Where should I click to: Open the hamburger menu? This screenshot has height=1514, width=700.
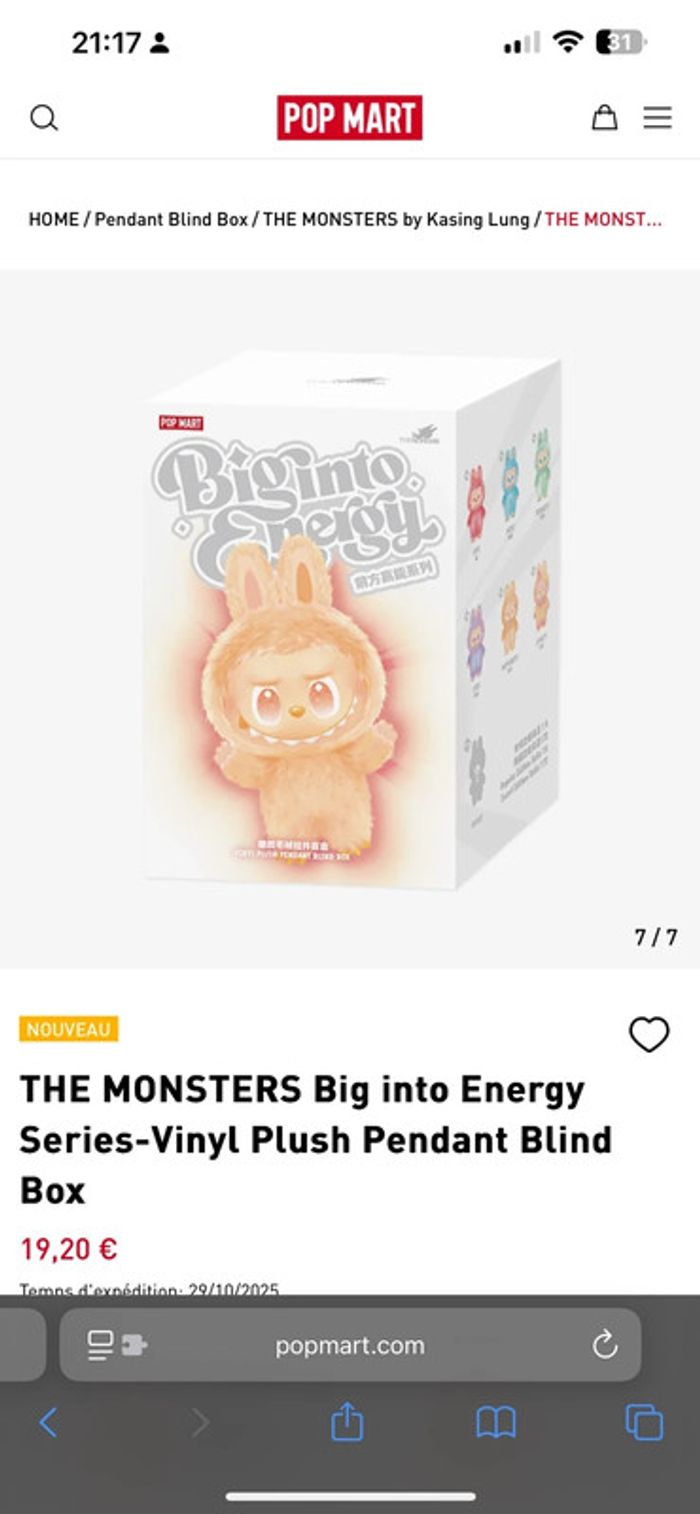point(657,118)
